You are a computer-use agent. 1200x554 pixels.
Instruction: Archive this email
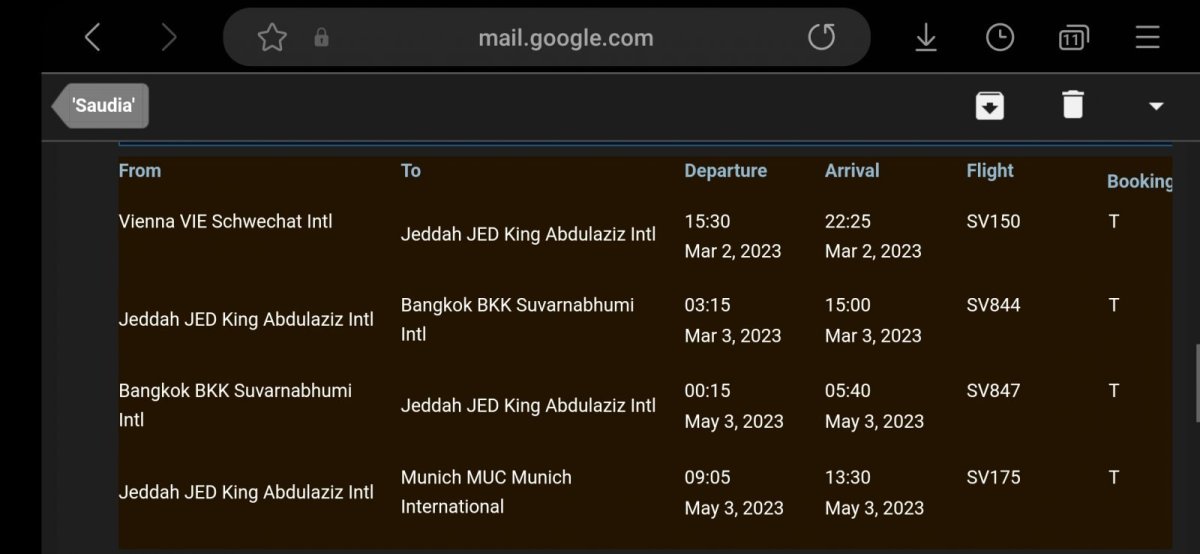tap(989, 105)
